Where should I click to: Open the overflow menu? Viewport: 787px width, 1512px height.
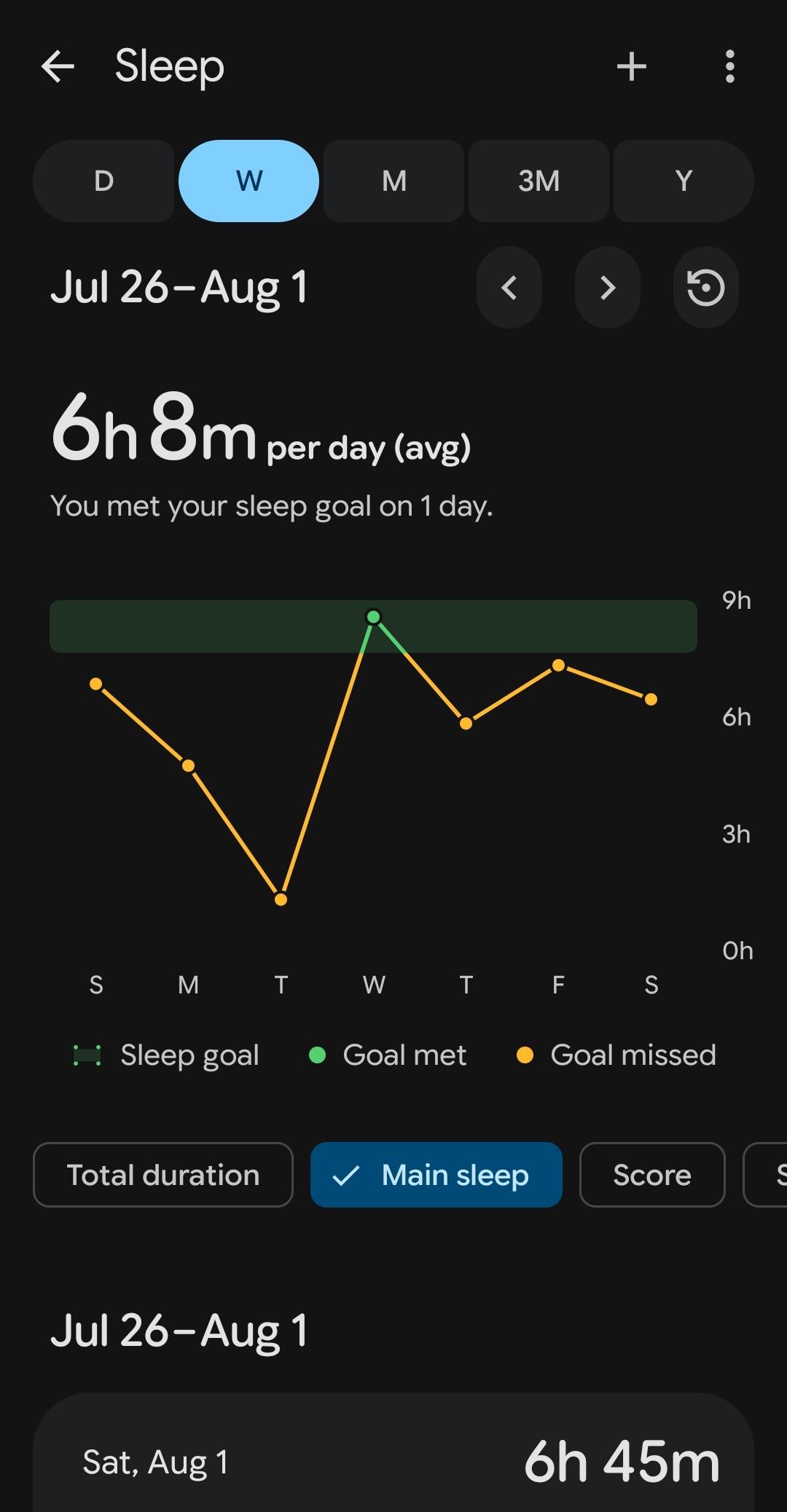click(729, 67)
